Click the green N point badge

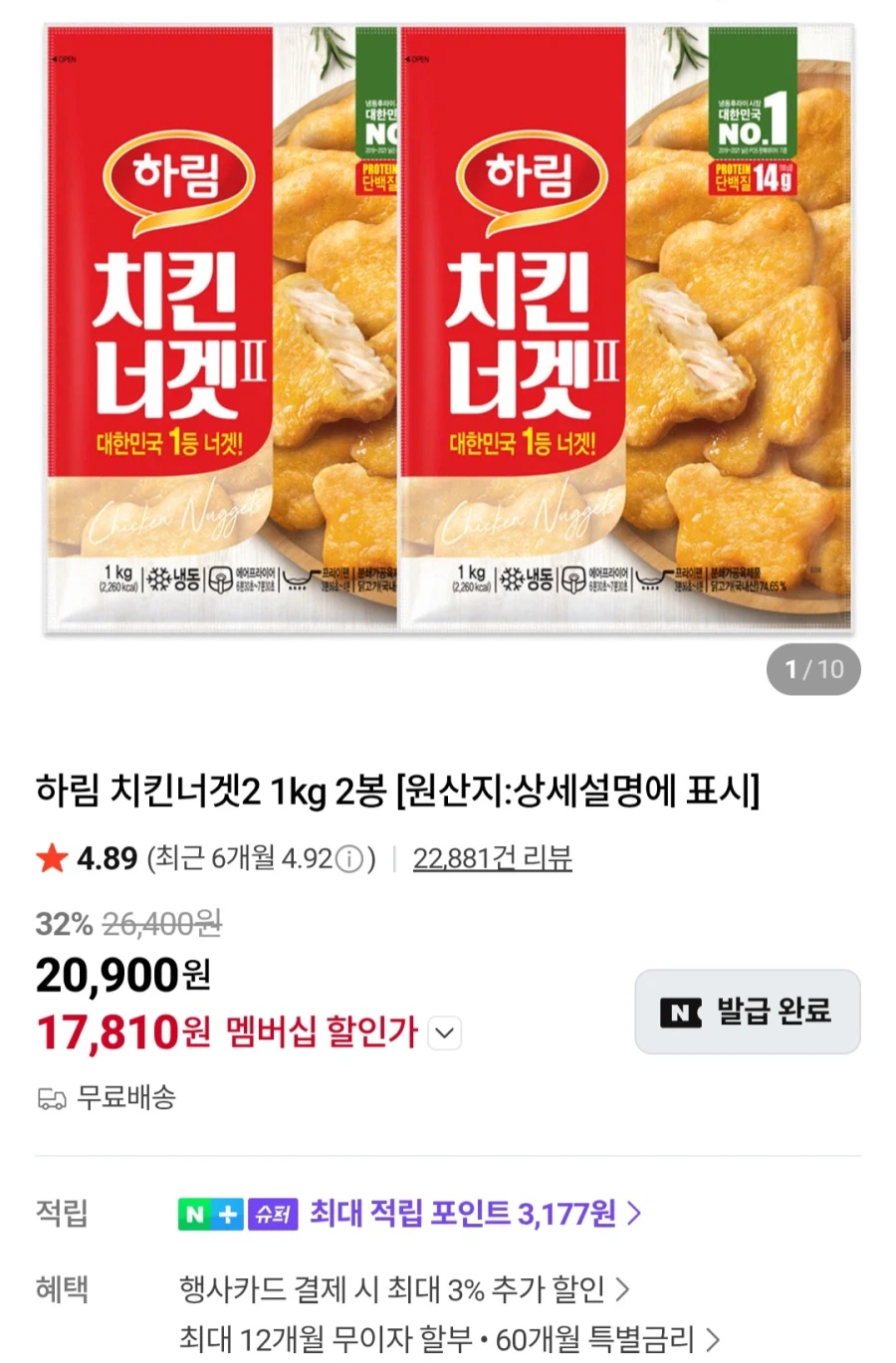point(193,1212)
